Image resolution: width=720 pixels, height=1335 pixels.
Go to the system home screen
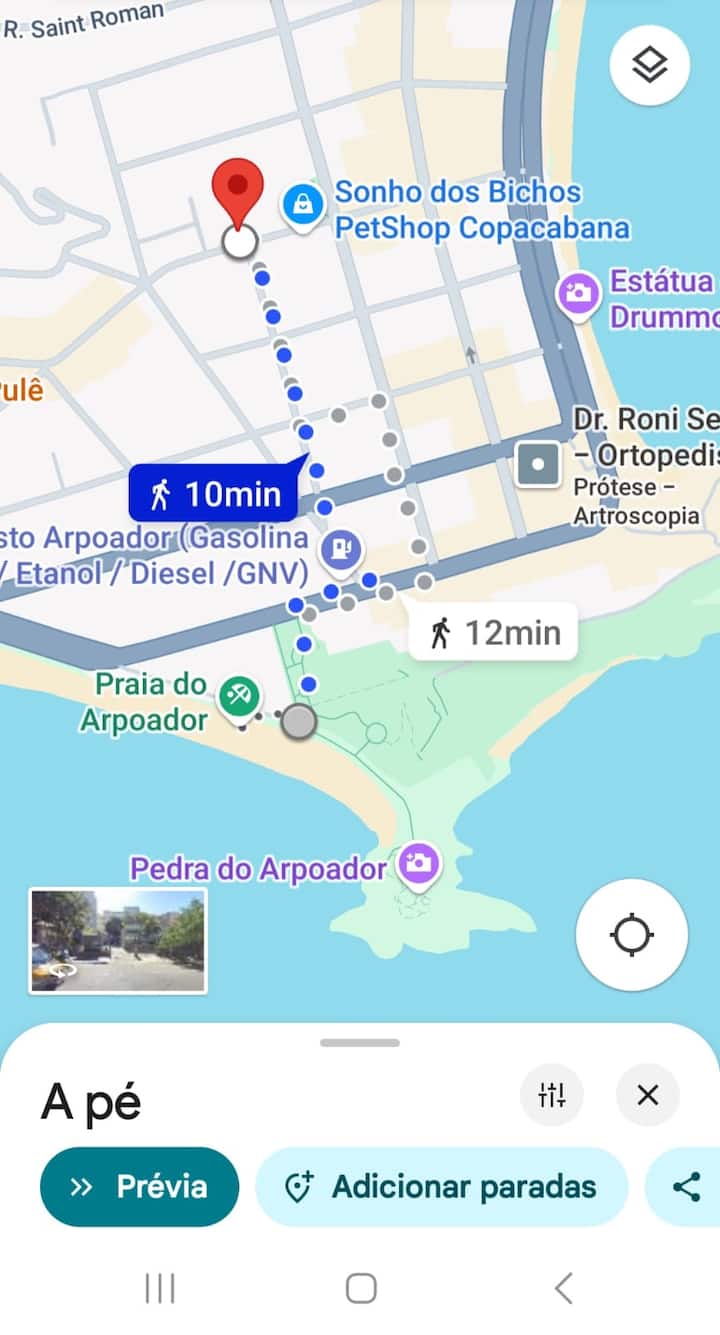(360, 1288)
